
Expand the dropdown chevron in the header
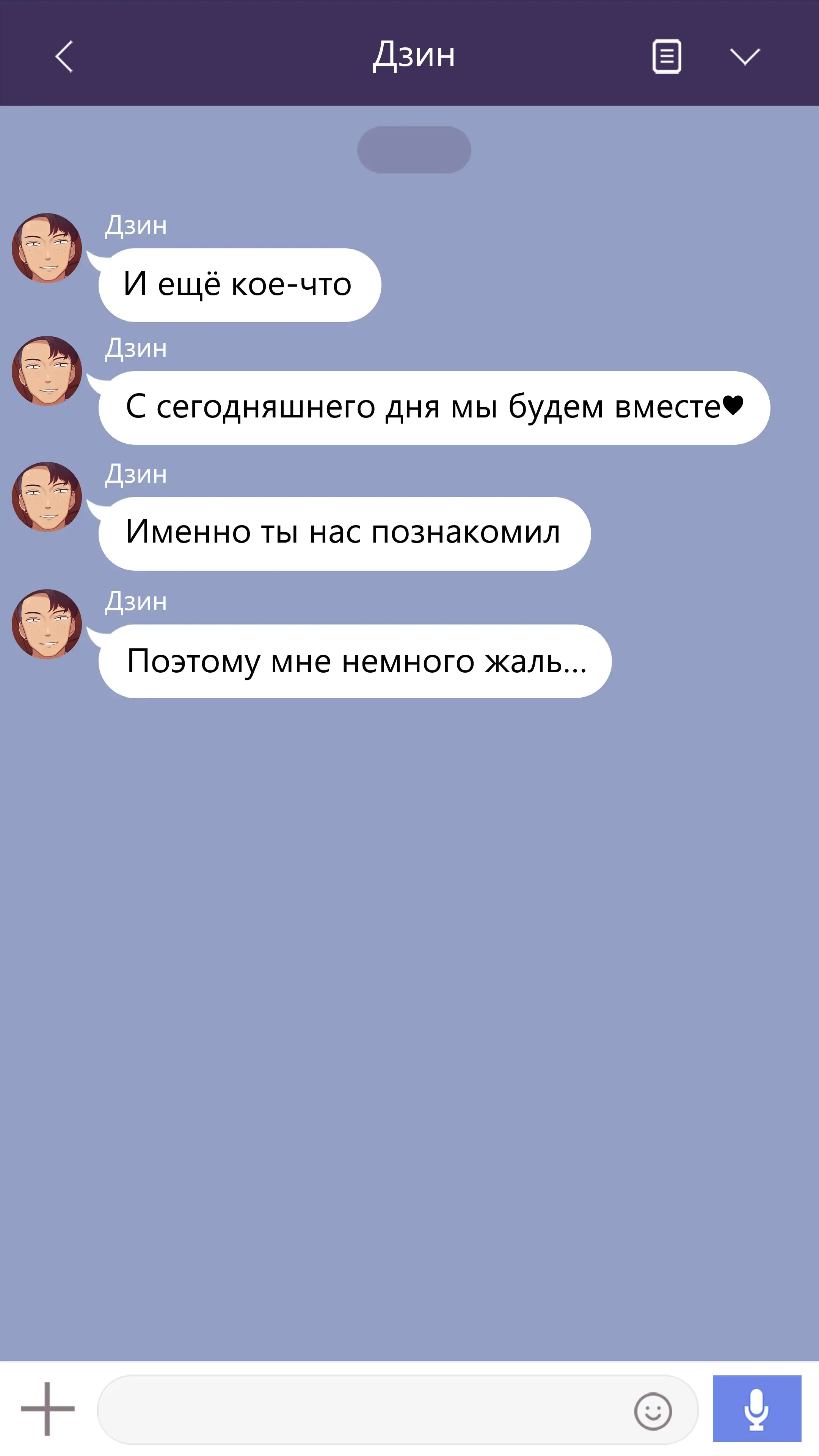coord(744,56)
